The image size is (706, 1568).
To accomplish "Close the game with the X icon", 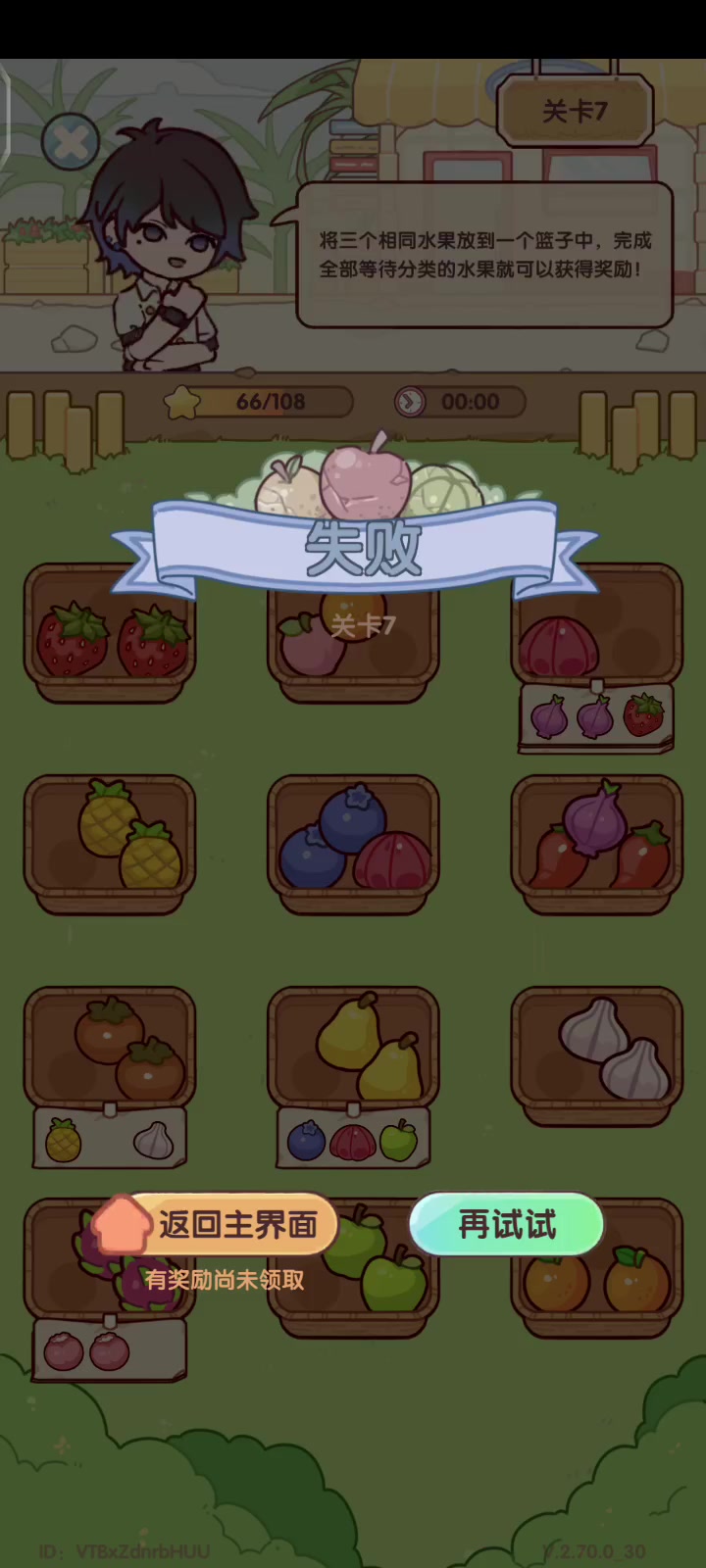I will (70, 142).
